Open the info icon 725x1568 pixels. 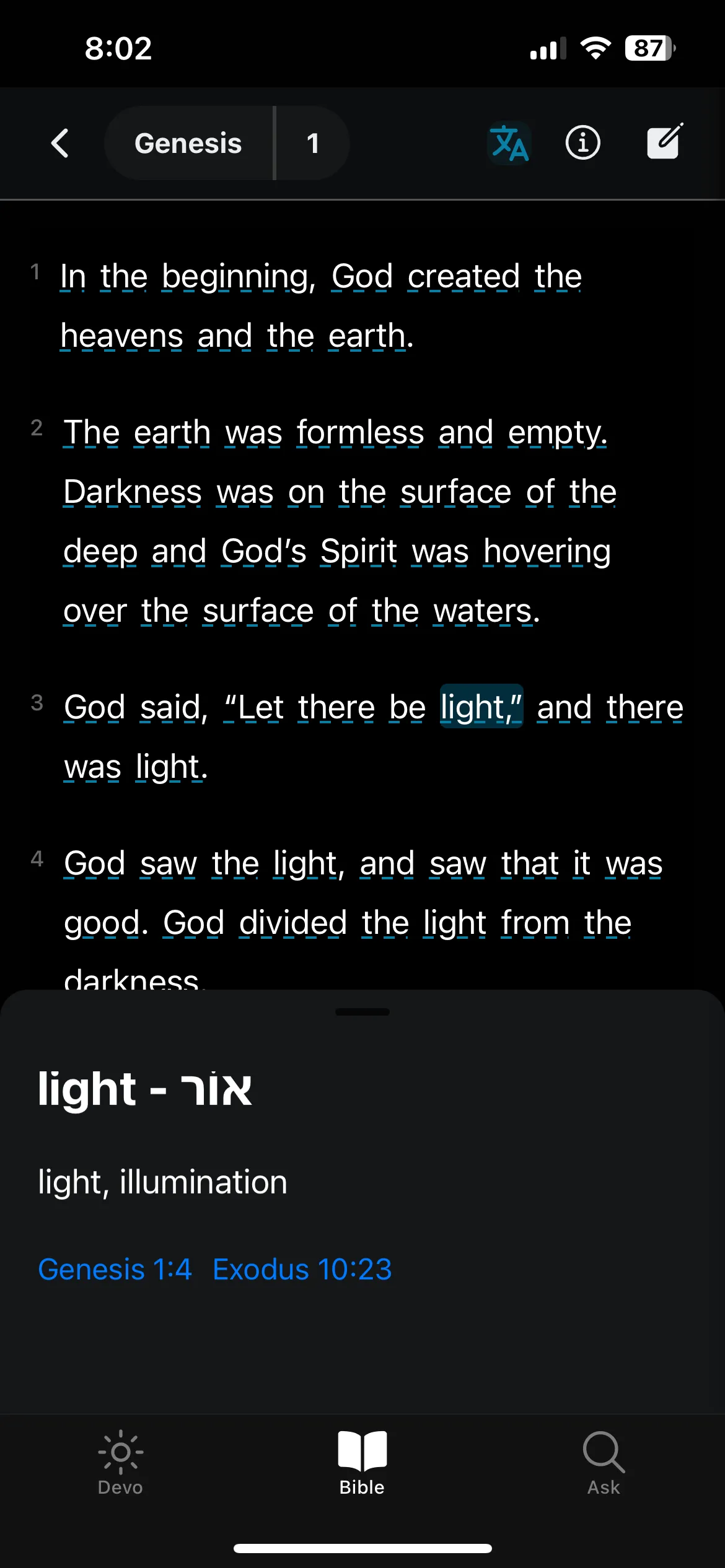click(582, 144)
